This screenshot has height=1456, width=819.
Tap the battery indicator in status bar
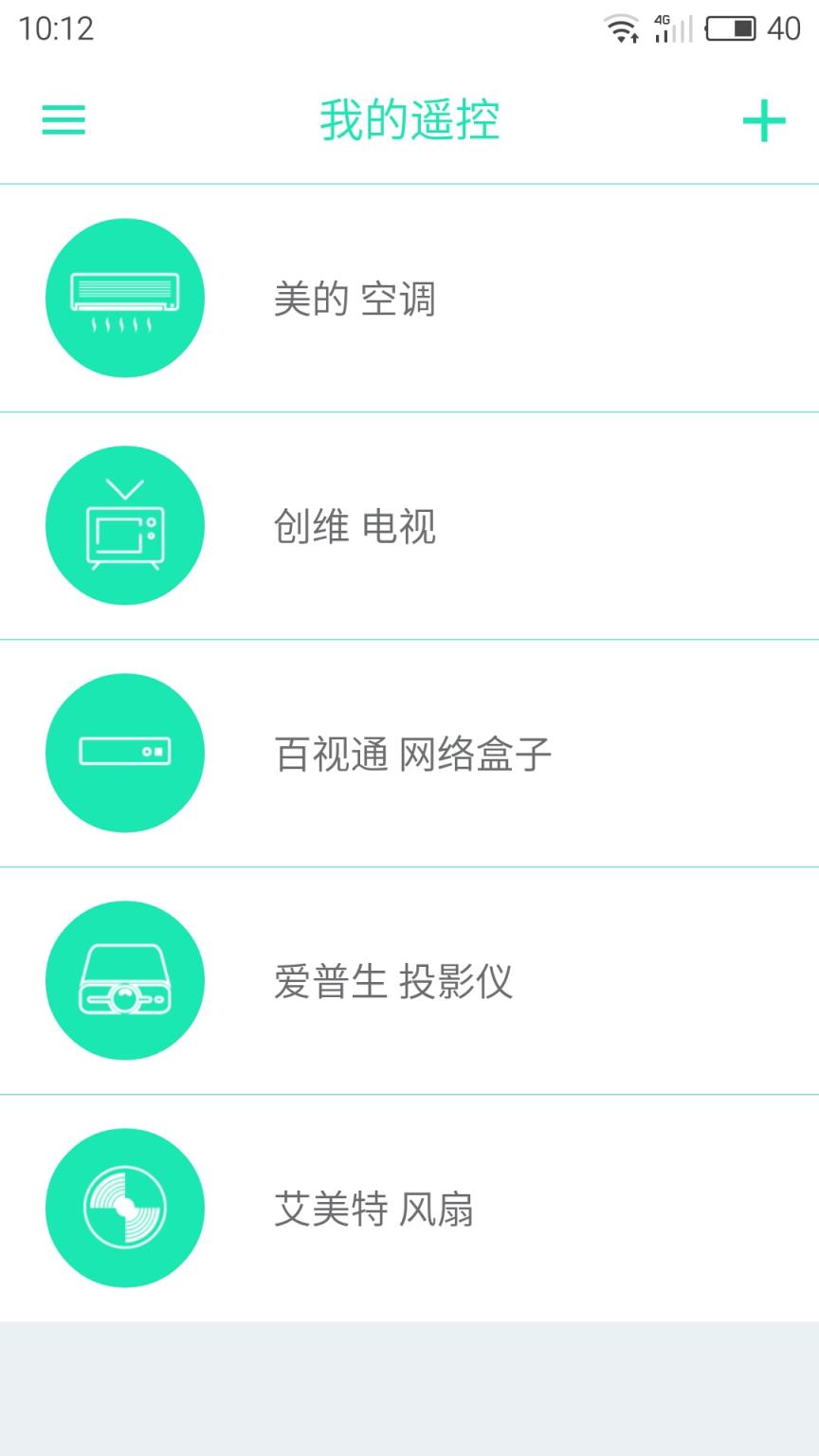[729, 29]
